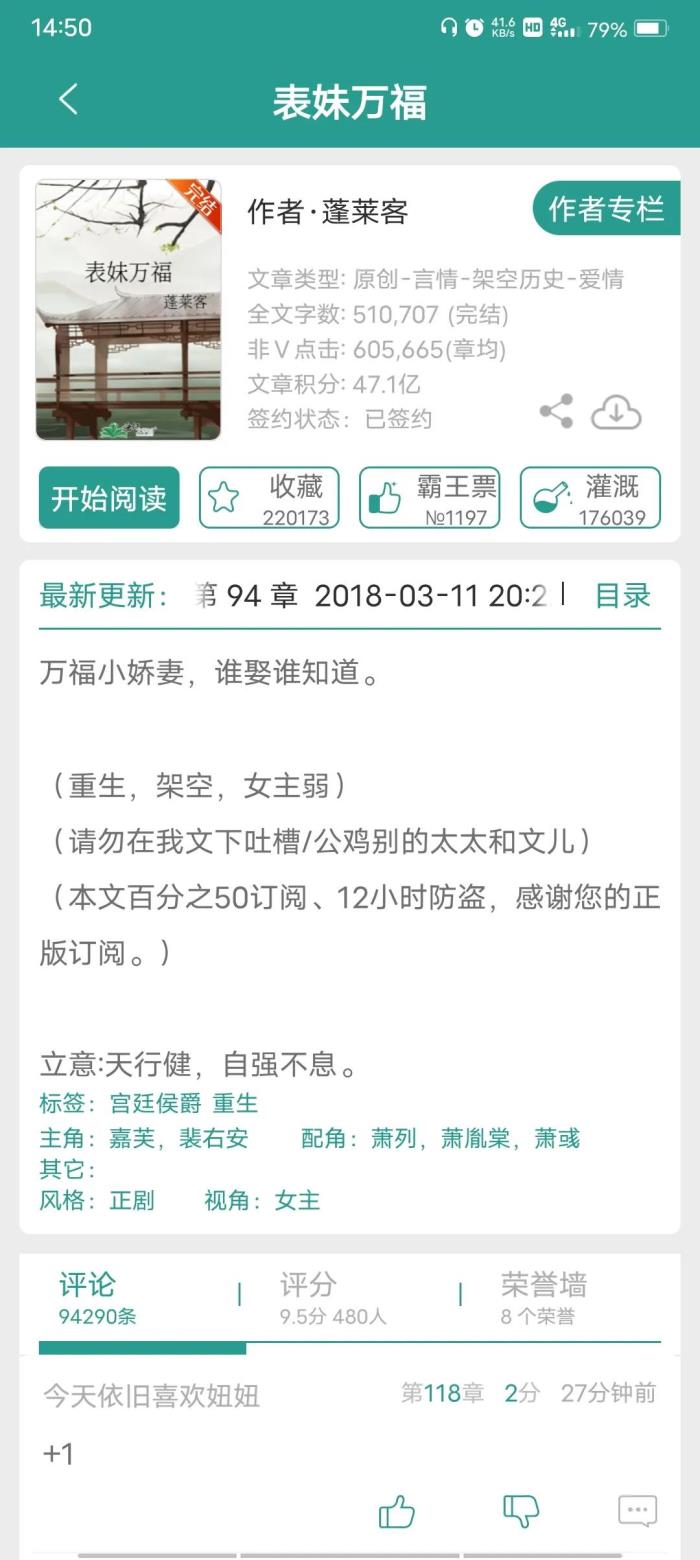Tap 开始阅读 to start reading
This screenshot has height=1560, width=700.
tap(109, 497)
